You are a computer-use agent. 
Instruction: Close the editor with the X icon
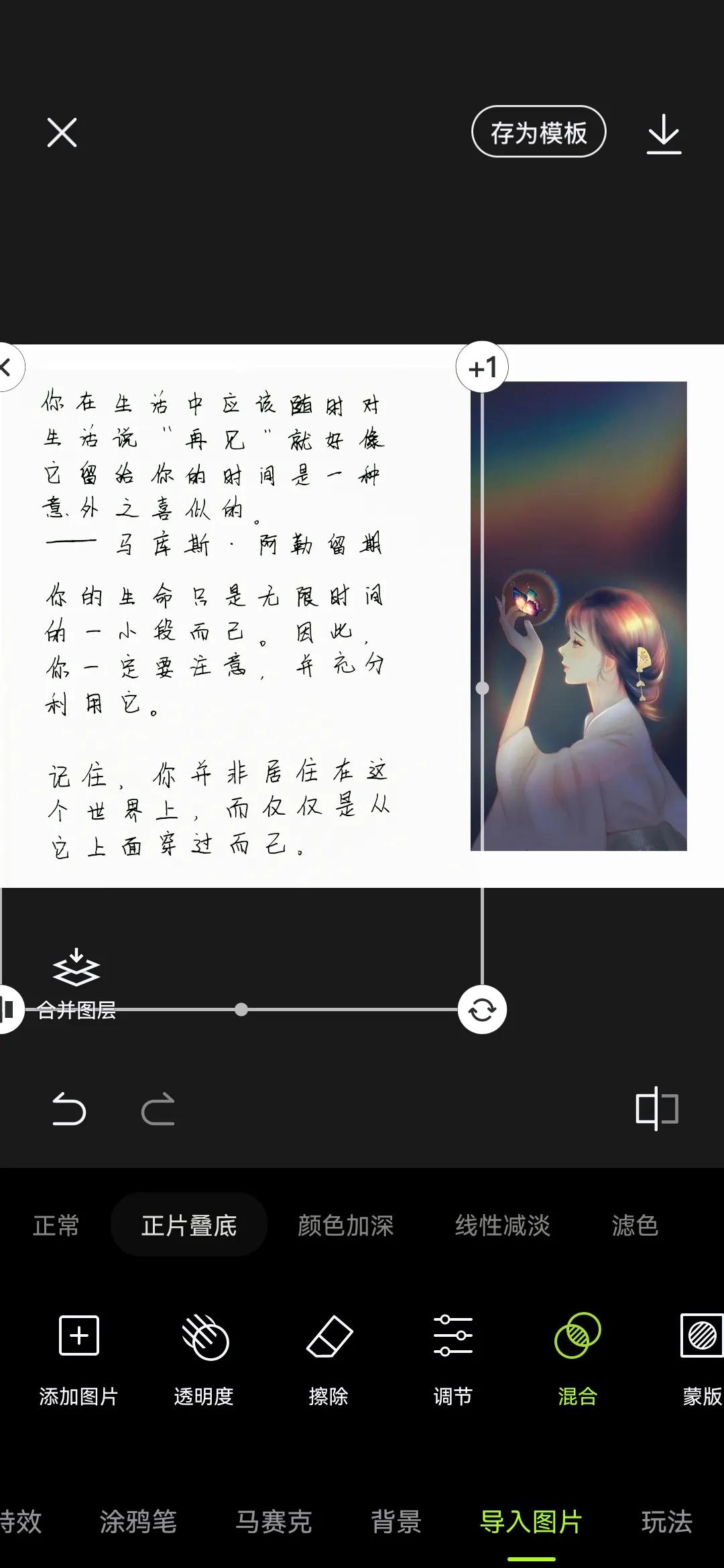click(x=62, y=133)
